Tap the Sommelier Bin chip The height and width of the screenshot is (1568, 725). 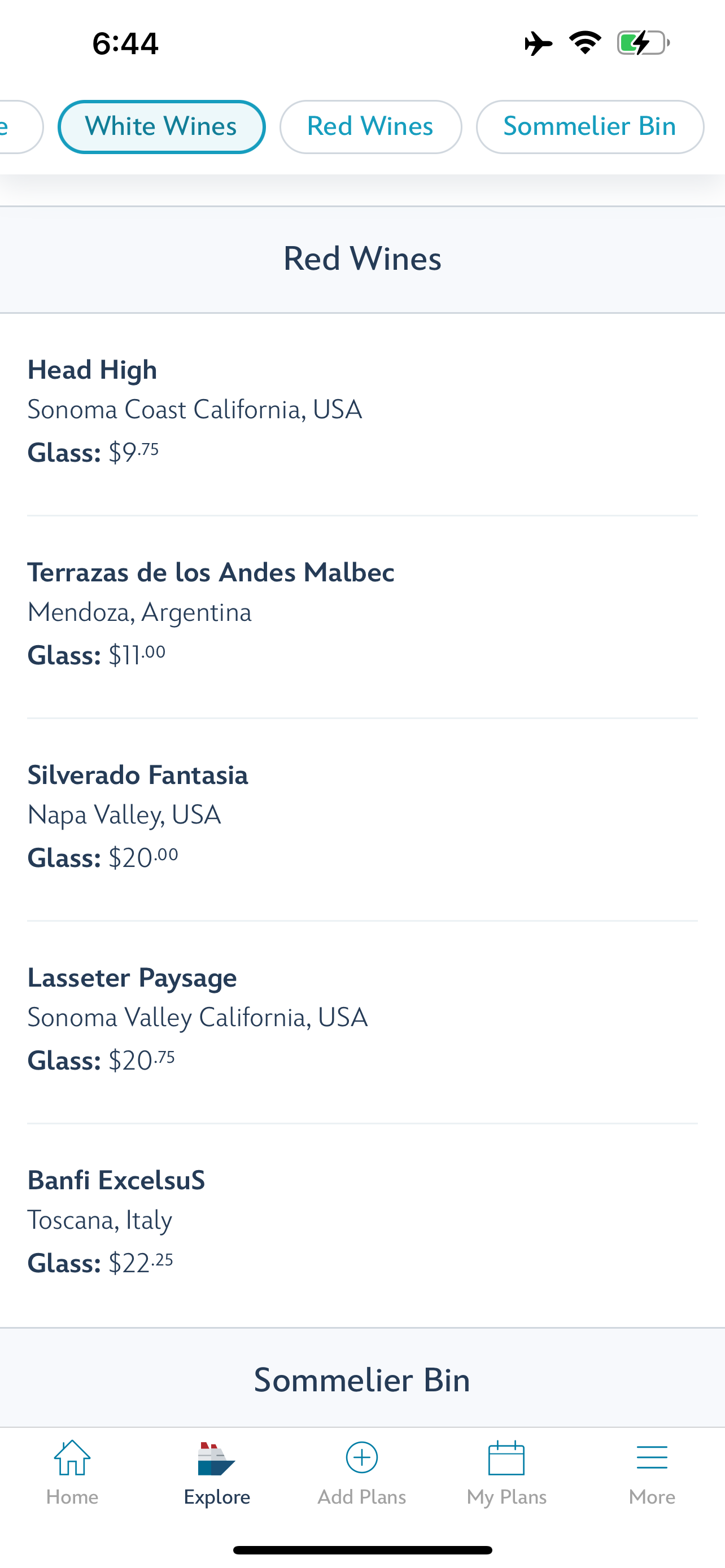(589, 126)
